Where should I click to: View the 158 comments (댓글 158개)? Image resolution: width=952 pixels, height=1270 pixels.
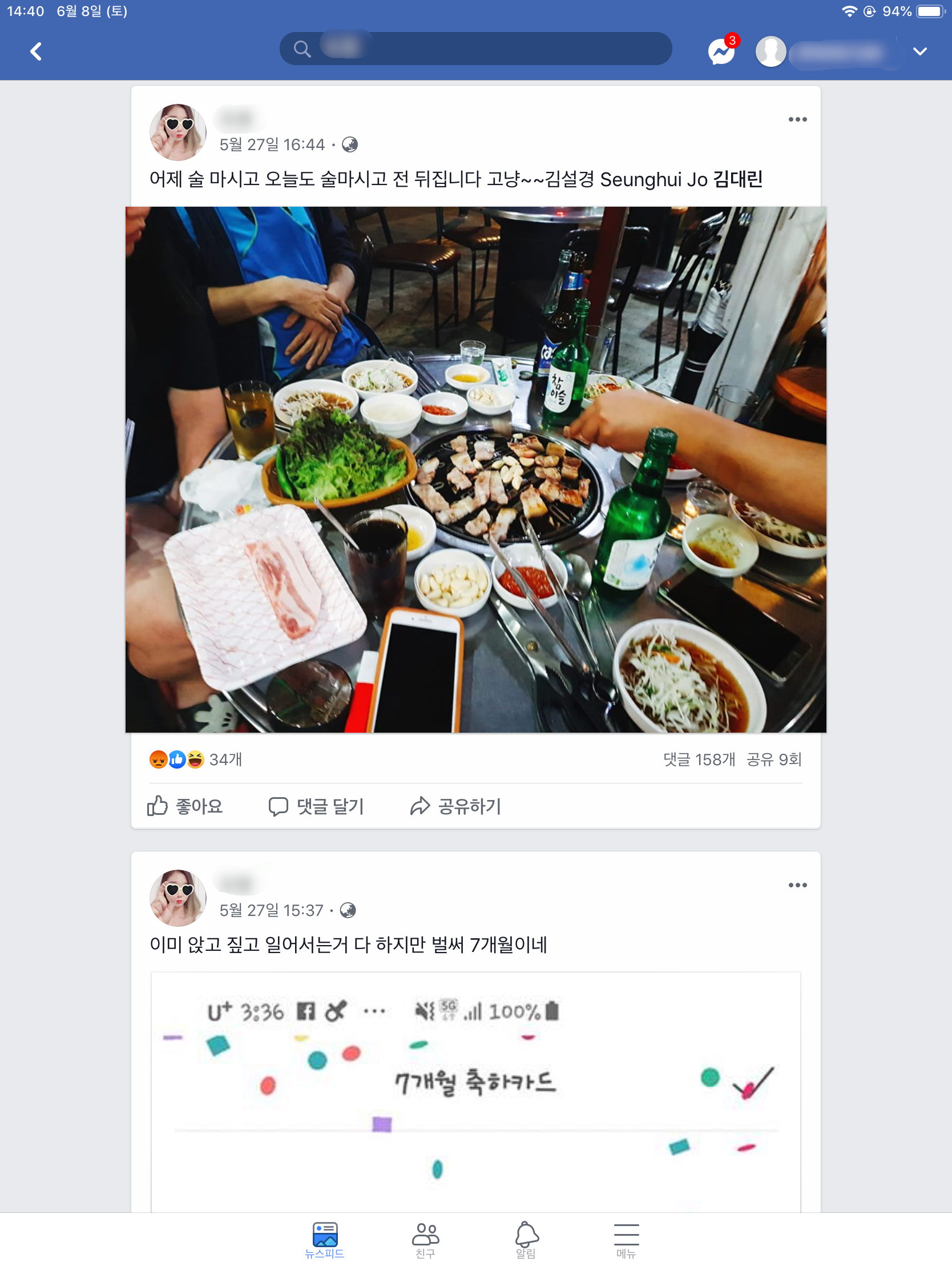point(699,759)
